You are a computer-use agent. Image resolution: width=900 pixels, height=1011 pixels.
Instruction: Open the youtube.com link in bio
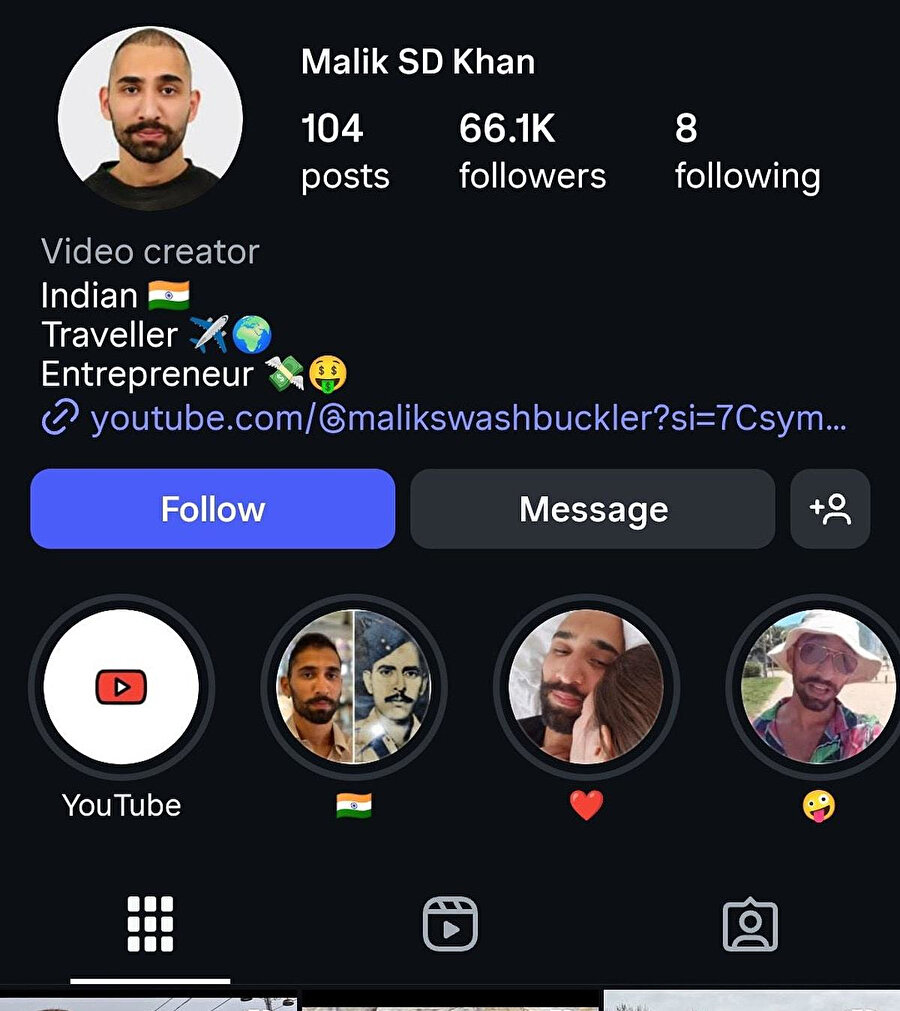pyautogui.click(x=468, y=418)
